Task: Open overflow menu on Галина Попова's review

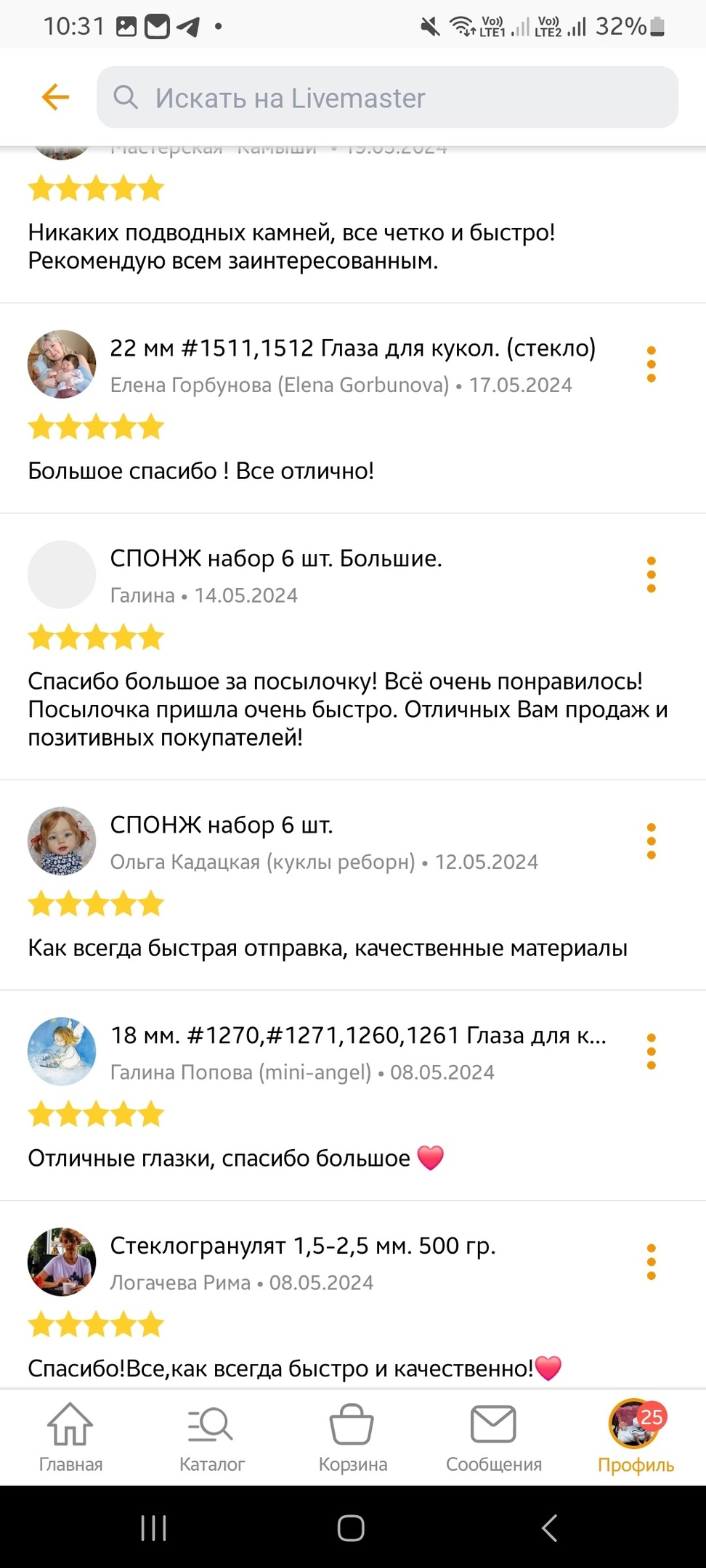Action: [651, 1051]
